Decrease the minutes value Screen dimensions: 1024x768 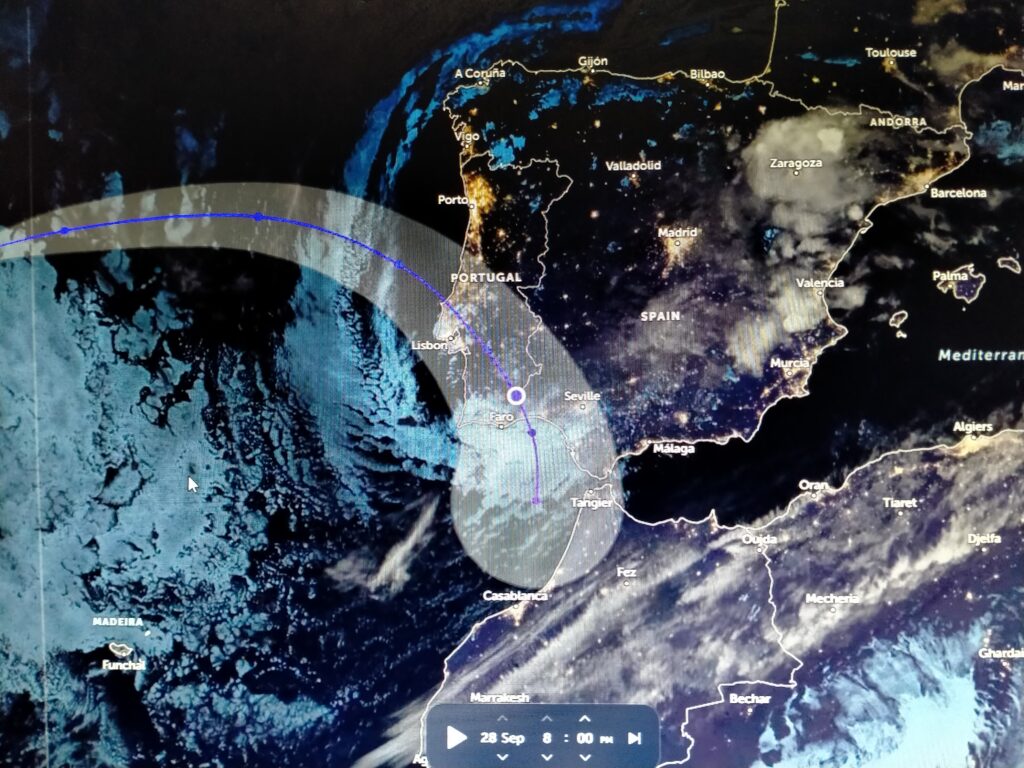(x=586, y=757)
